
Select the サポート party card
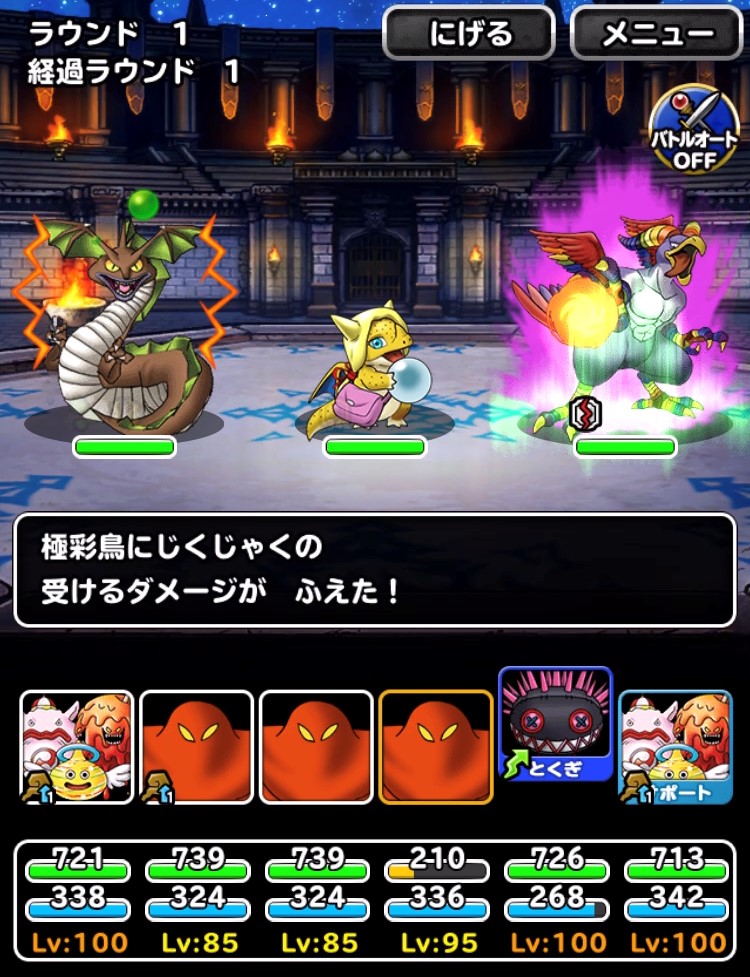pyautogui.click(x=675, y=747)
